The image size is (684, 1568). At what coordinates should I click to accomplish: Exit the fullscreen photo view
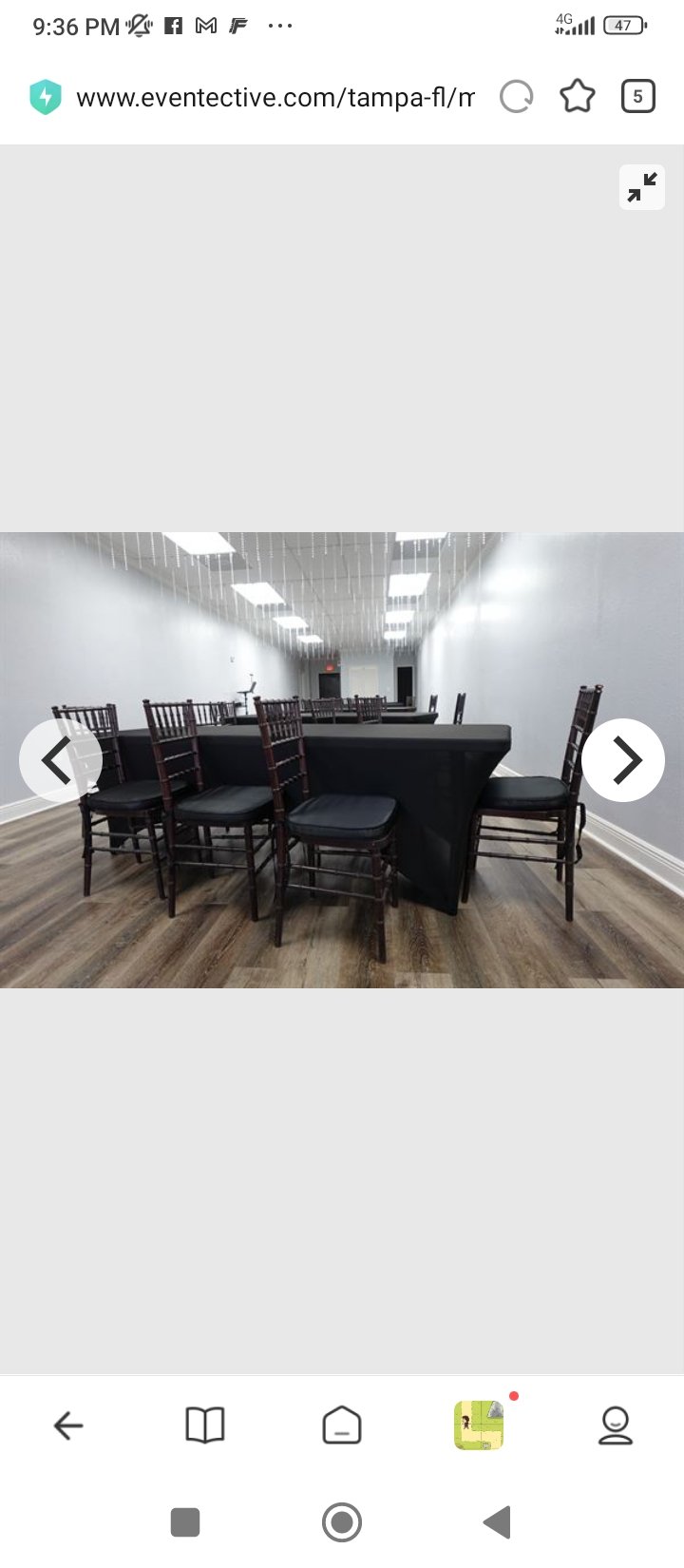[x=642, y=187]
